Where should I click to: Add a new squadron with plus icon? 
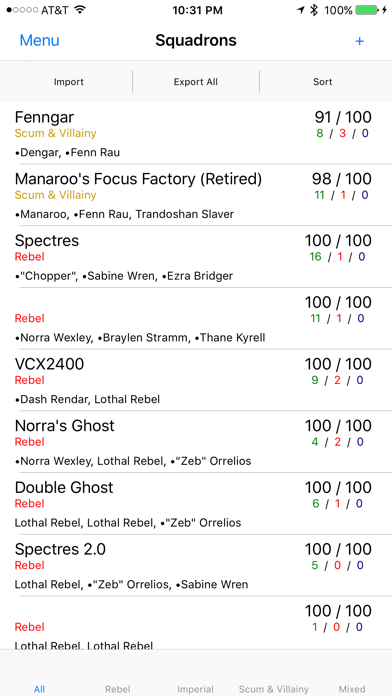coord(359,41)
